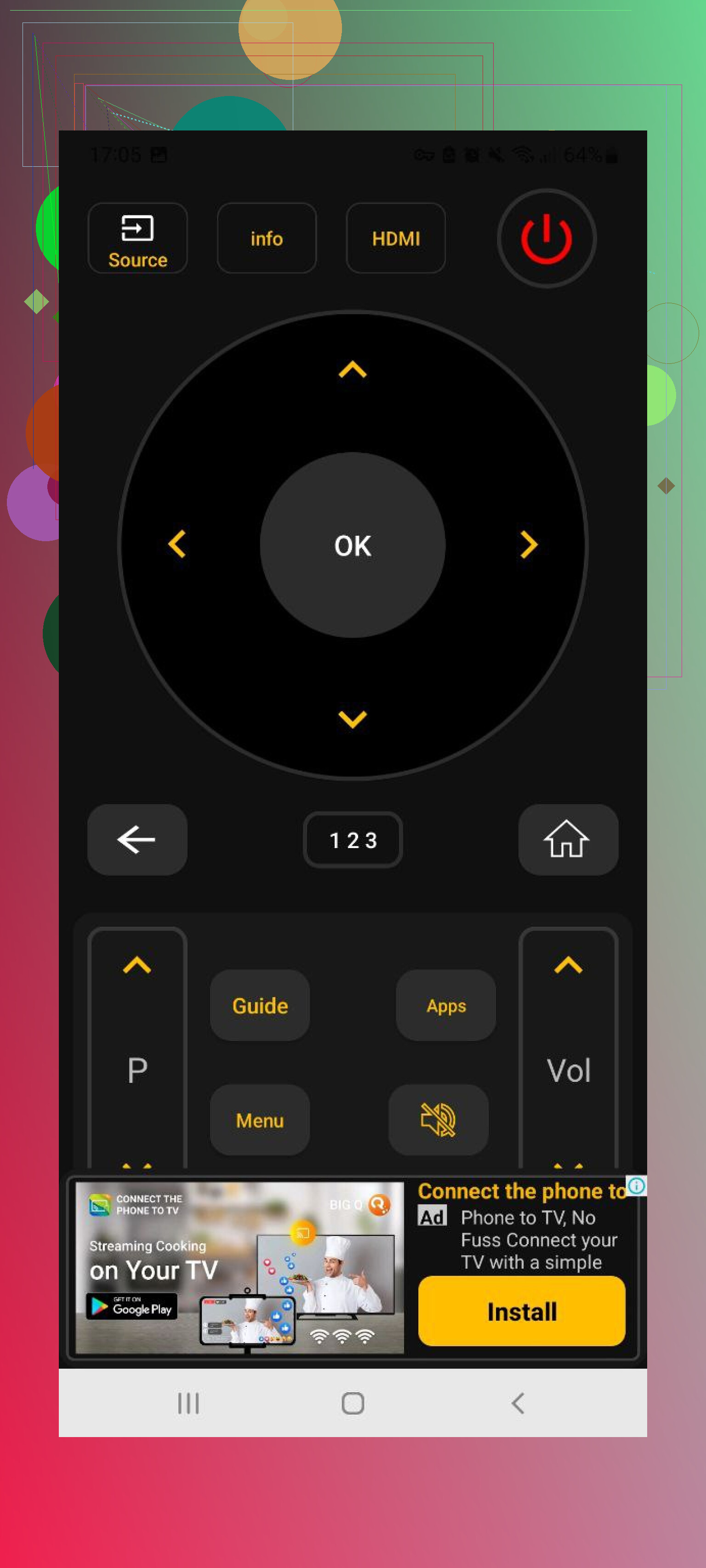
Task: Select HDMI input
Action: pyautogui.click(x=395, y=238)
